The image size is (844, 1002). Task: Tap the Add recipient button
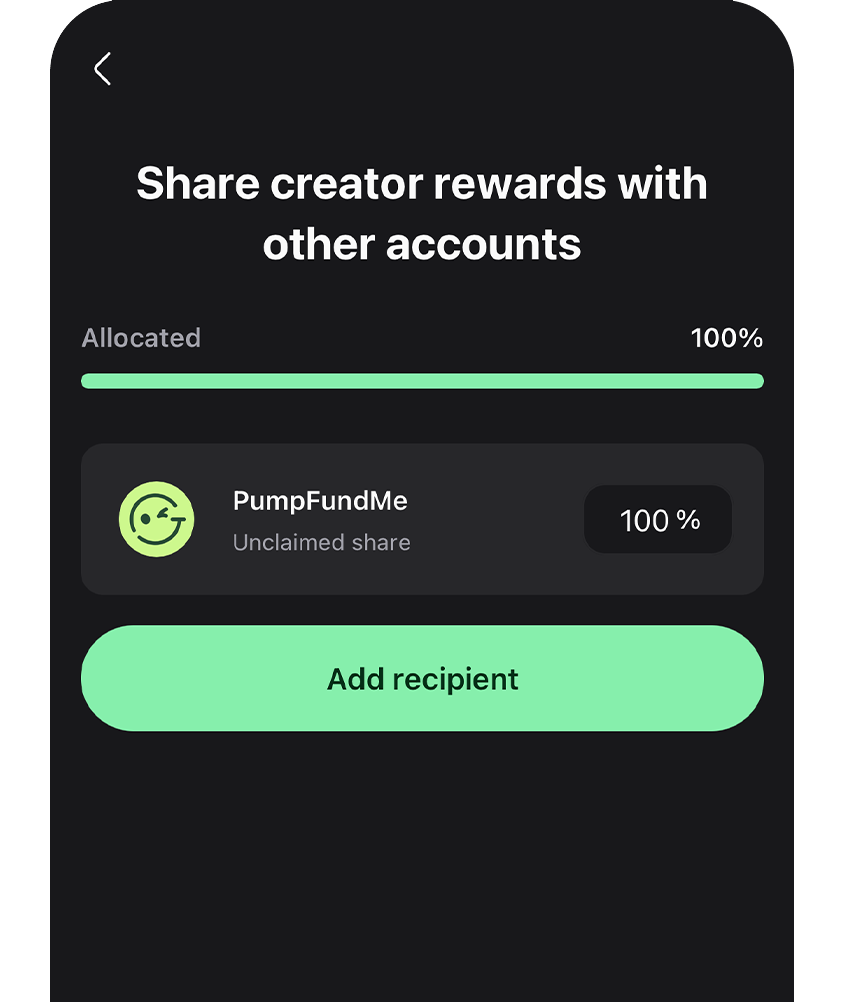point(422,679)
